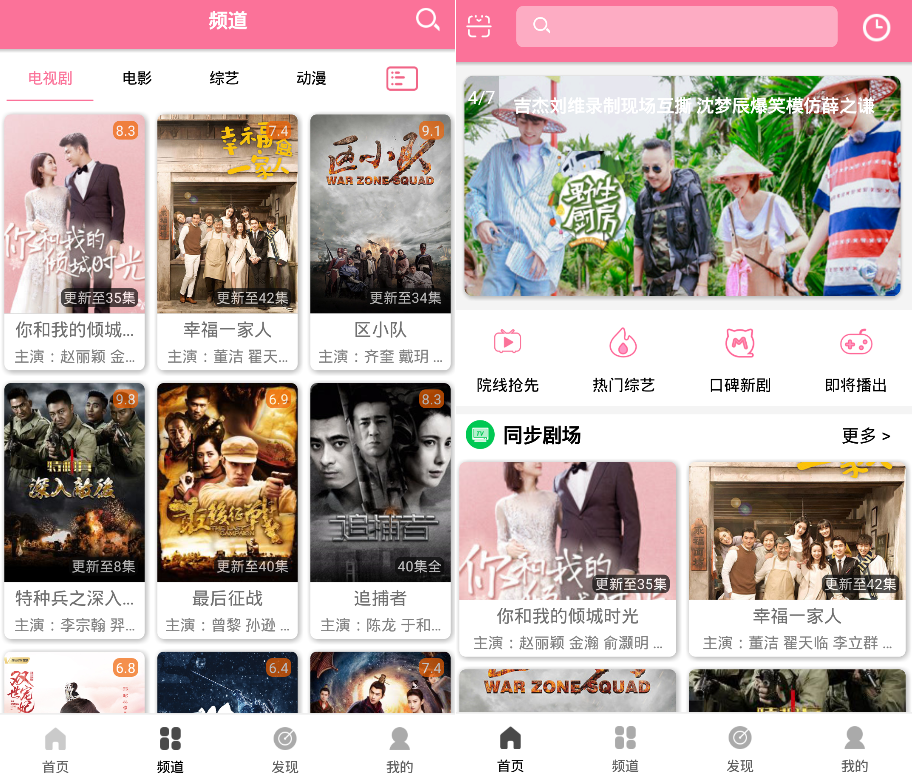Open the 追捕者 drama card
The height and width of the screenshot is (781, 912).
point(380,509)
